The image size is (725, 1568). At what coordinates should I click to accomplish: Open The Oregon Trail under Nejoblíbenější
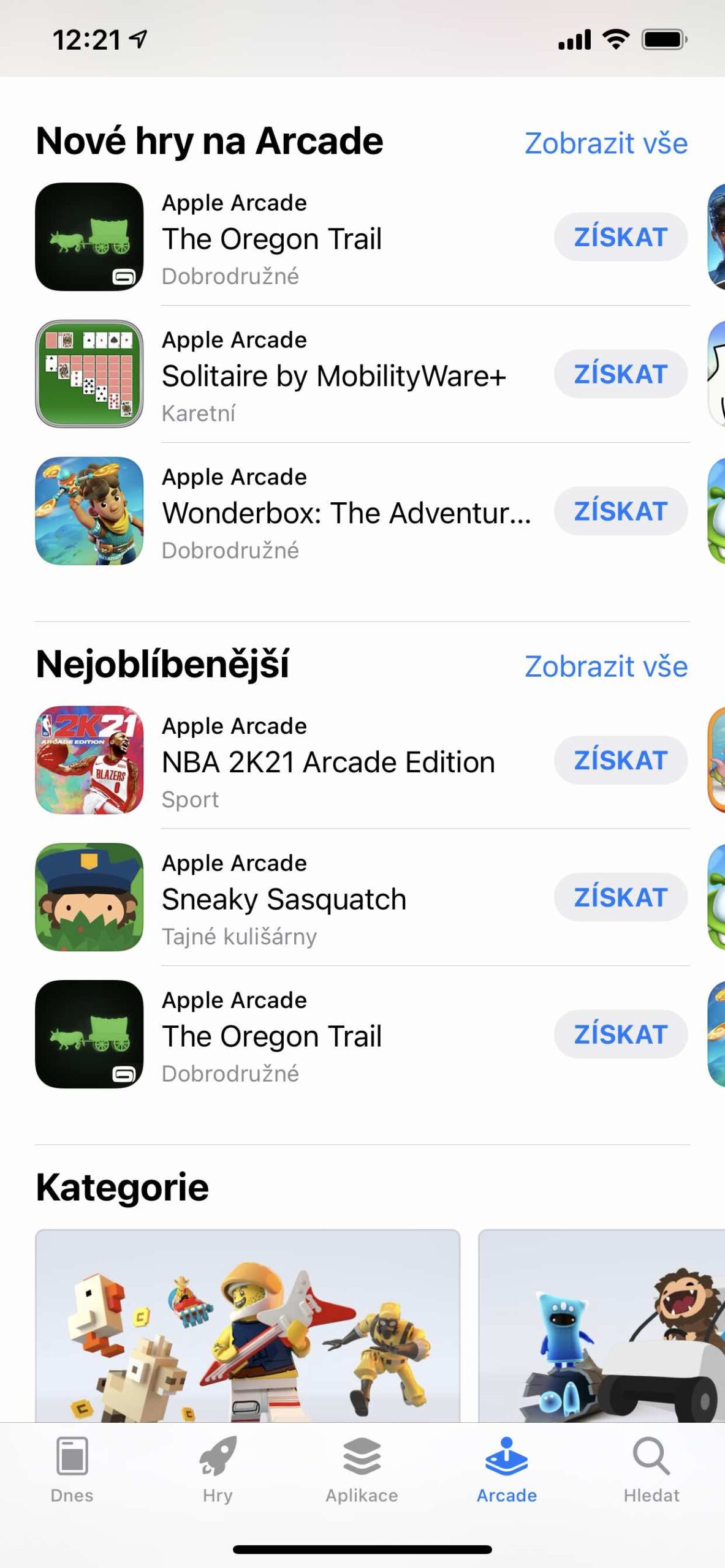point(271,1036)
